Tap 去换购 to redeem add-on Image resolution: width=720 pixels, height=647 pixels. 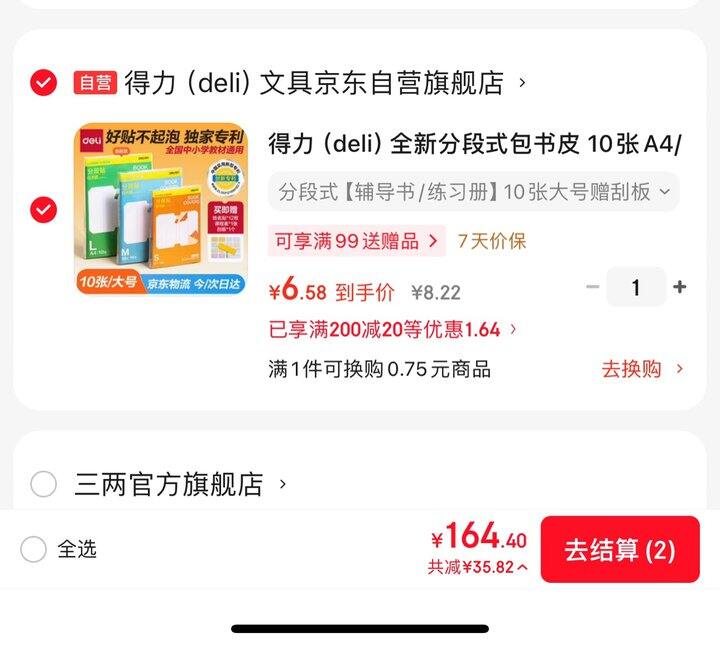642,369
